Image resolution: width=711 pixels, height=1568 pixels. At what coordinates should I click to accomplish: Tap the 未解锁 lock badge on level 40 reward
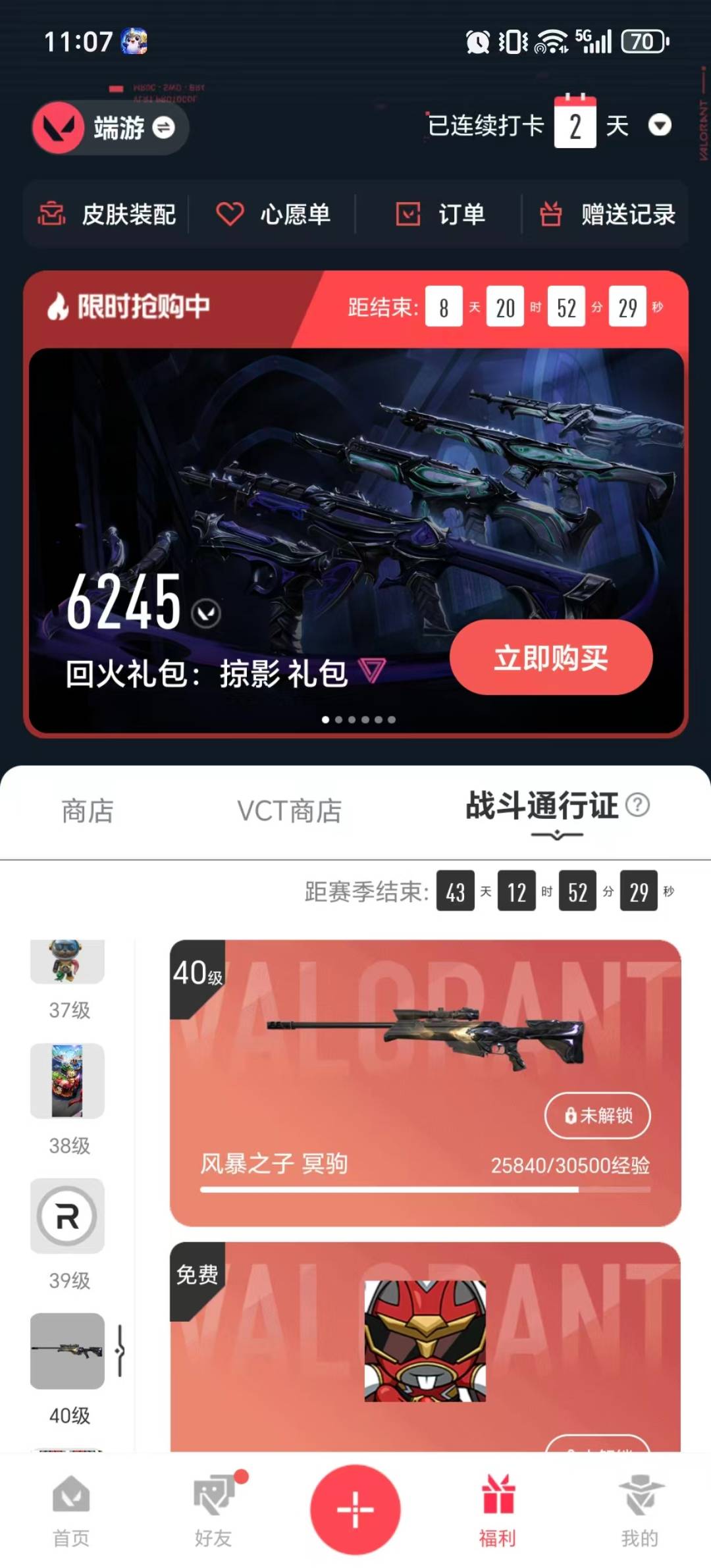596,1116
